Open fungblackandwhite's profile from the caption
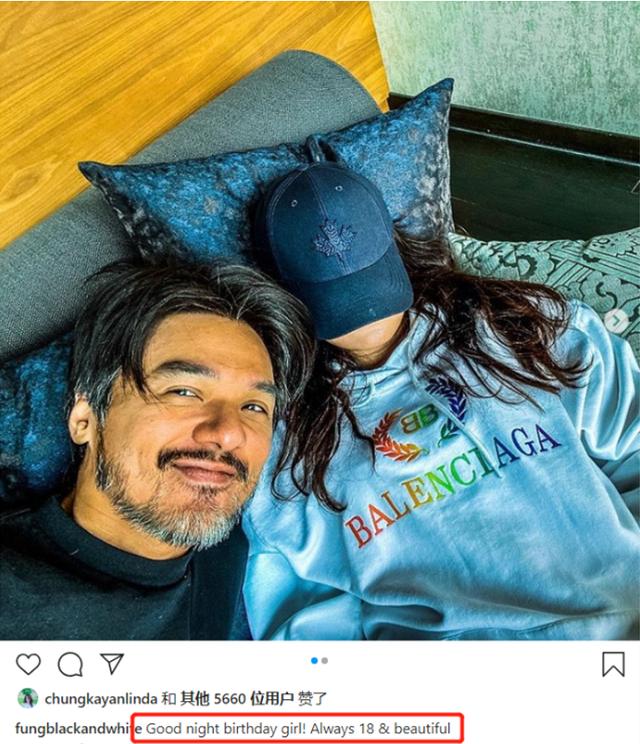 [72, 728]
